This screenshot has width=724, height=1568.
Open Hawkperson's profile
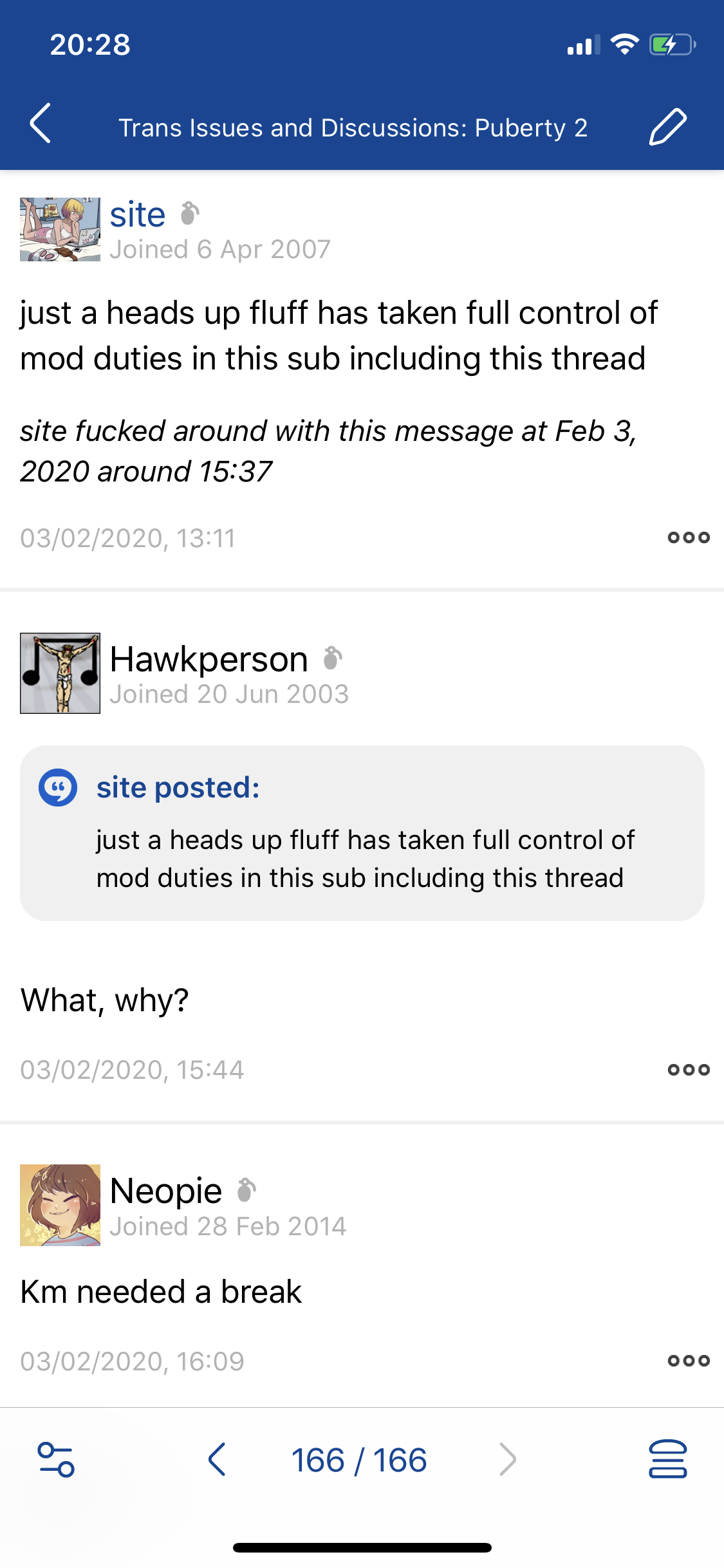pyautogui.click(x=209, y=659)
